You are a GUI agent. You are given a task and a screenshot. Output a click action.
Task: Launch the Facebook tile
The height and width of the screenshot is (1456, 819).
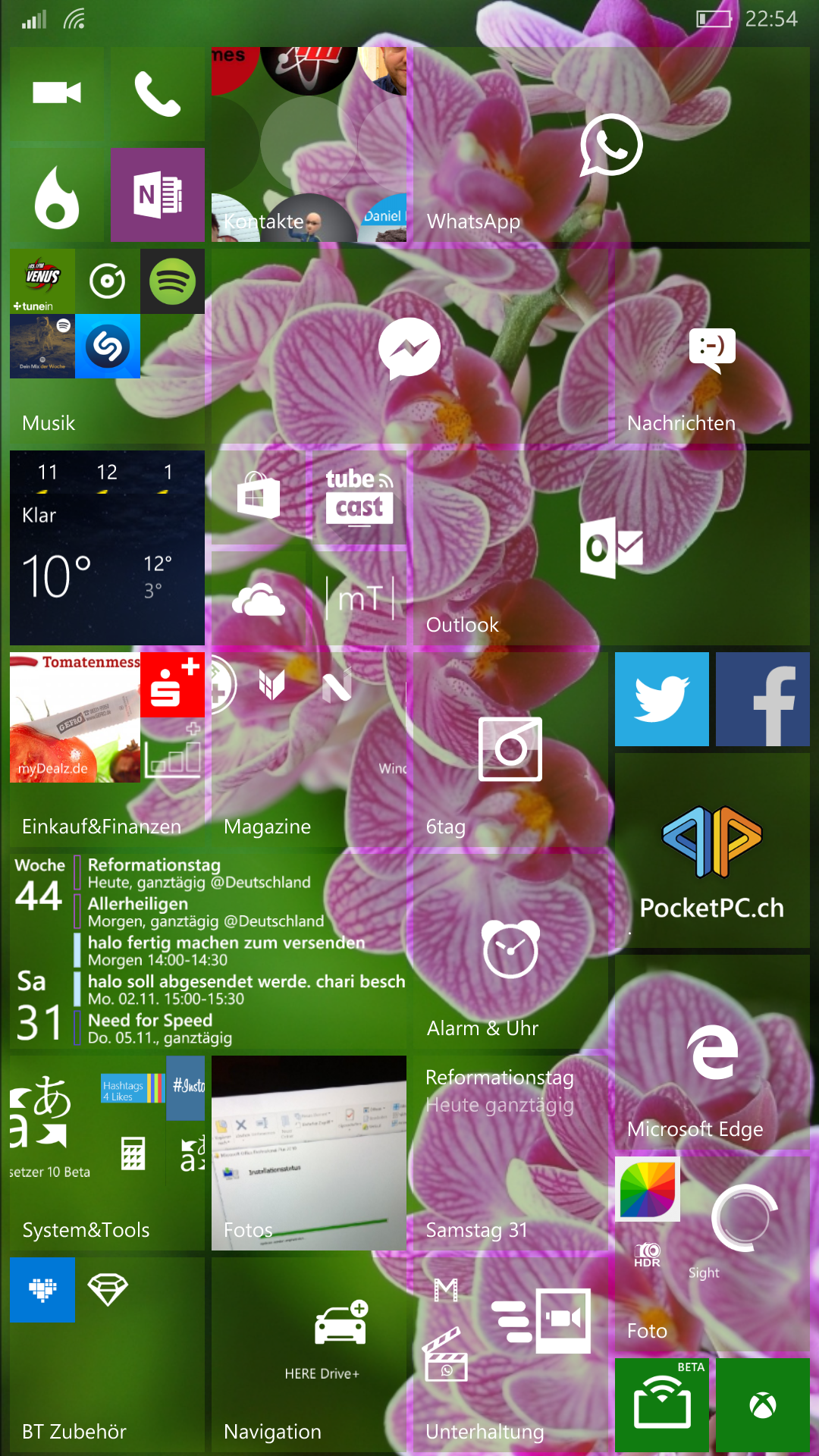pos(763,699)
